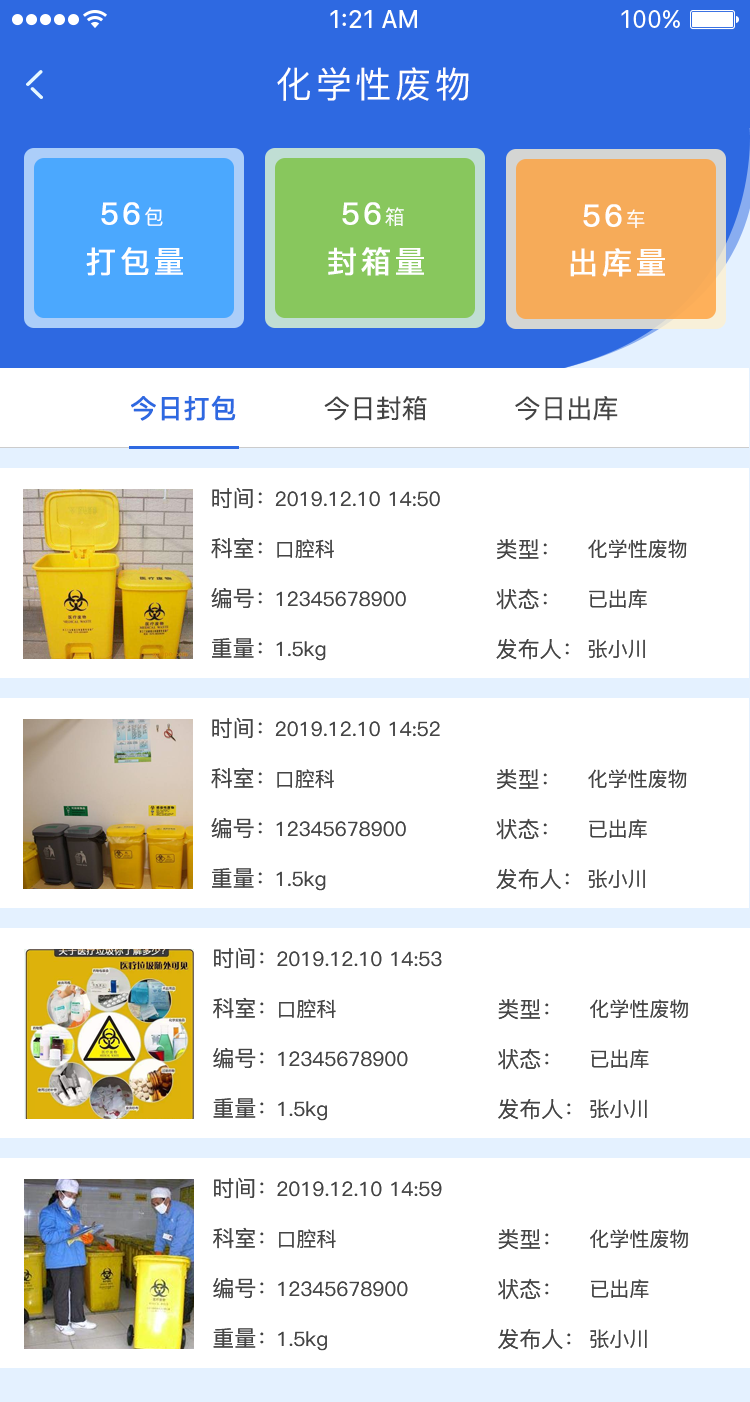Open the 打包量 56包 card

click(134, 238)
